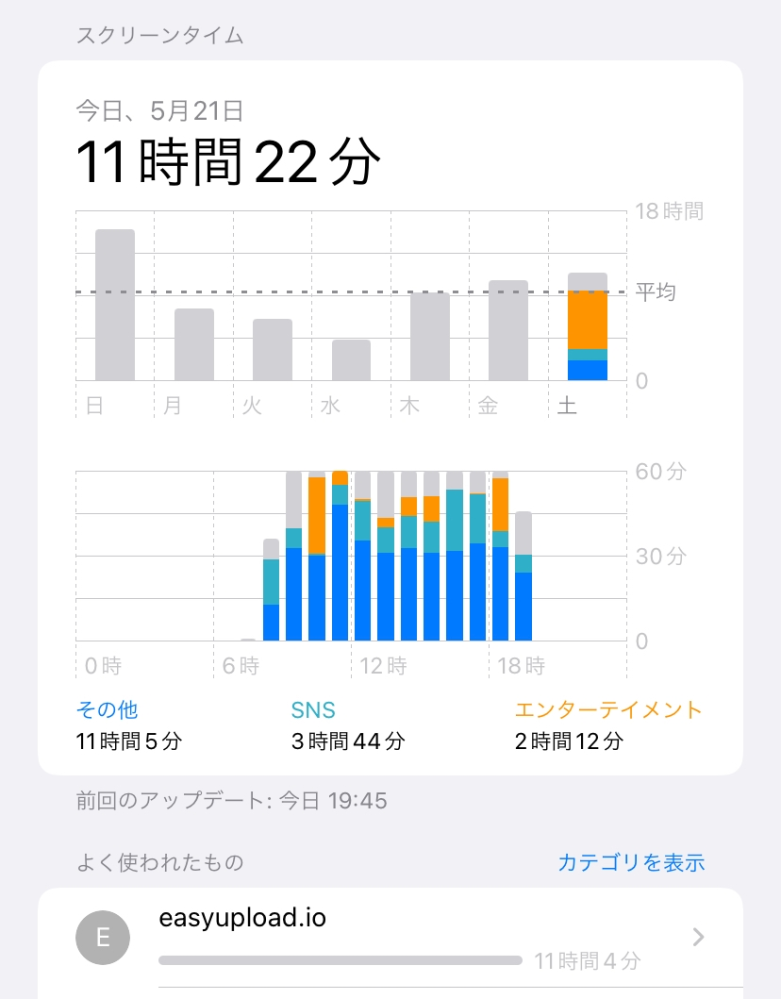Tap カテゴリを表示 to show categories
781x999 pixels.
point(630,861)
